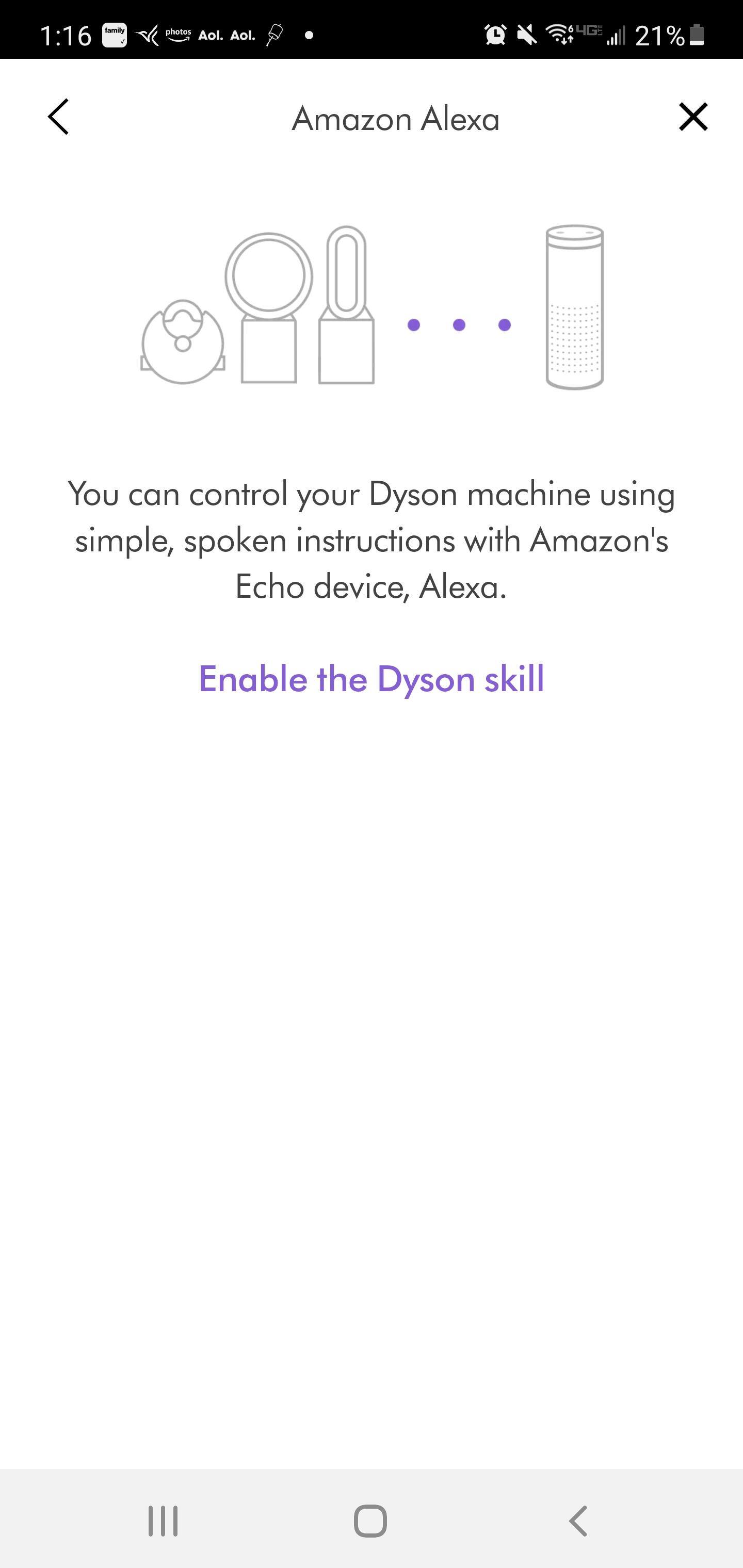Tap the Enable the Dyson skill link
The height and width of the screenshot is (1568, 743).
point(371,679)
